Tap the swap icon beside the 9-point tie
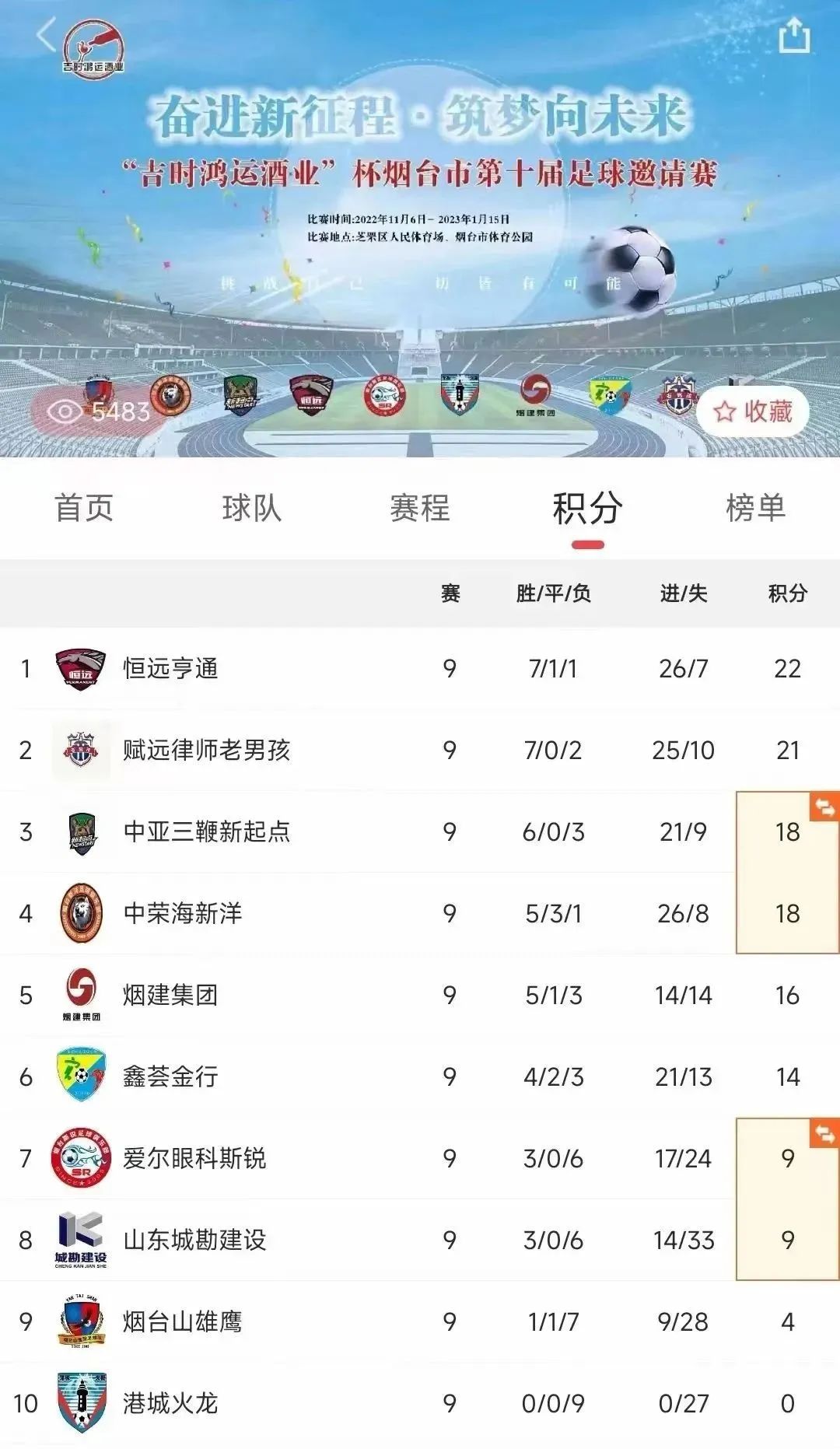 (x=824, y=1134)
